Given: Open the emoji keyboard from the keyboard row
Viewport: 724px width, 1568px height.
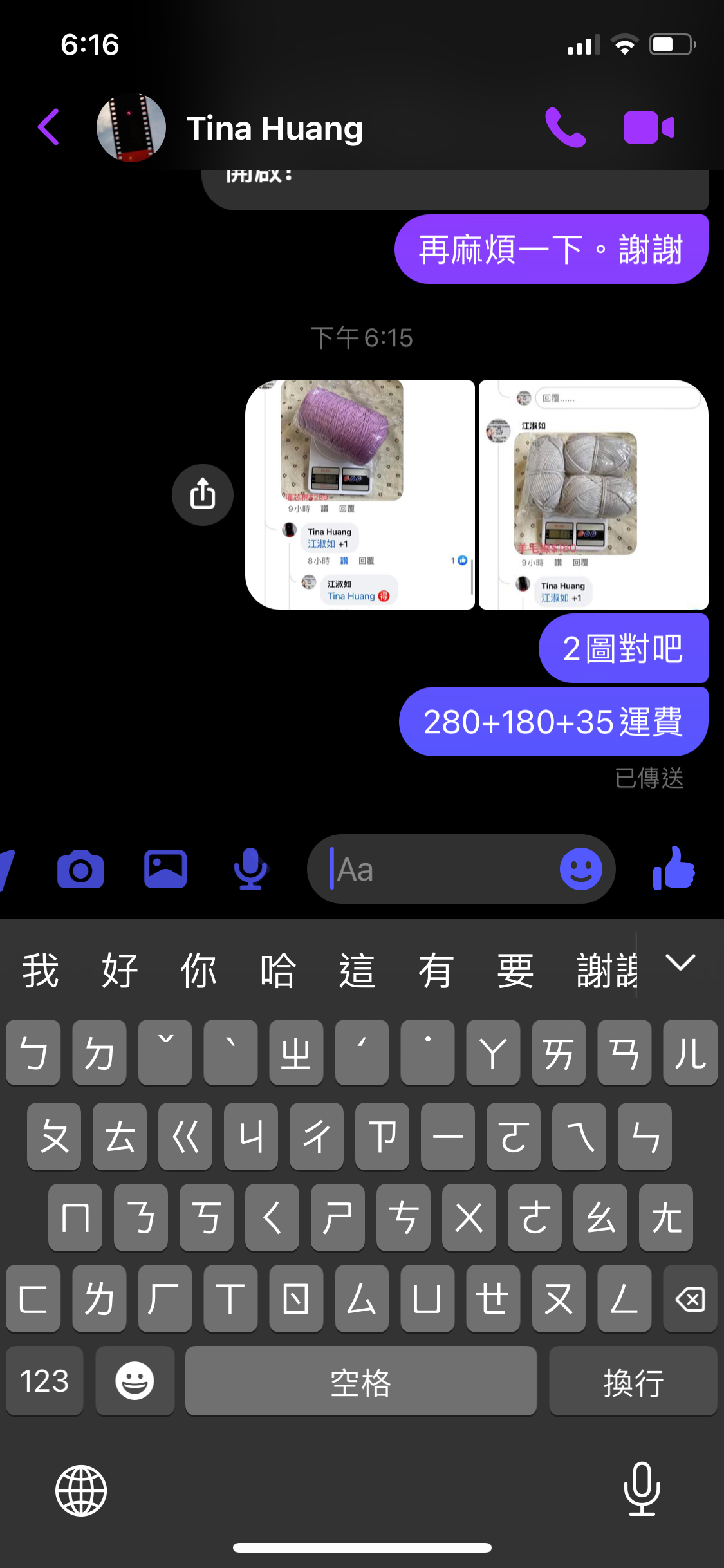Looking at the screenshot, I should pos(135,1381).
